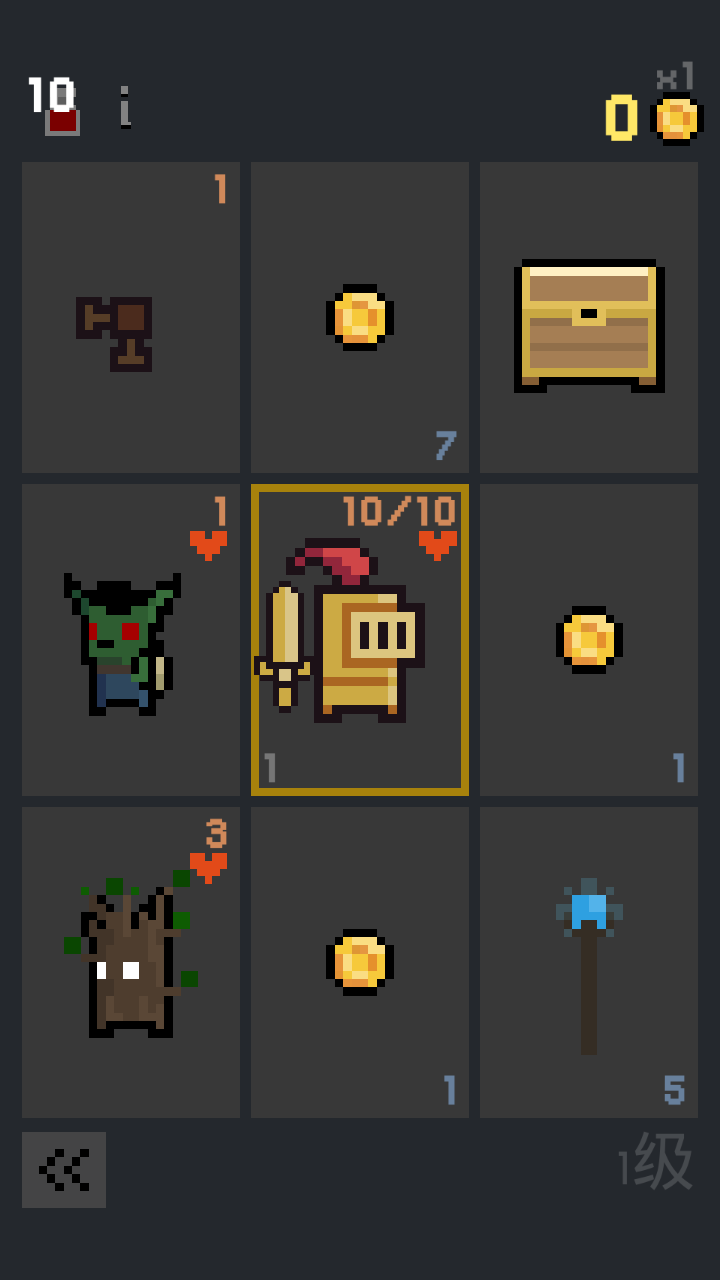Pick up the blue staff card
The height and width of the screenshot is (1280, 720).
(589, 962)
